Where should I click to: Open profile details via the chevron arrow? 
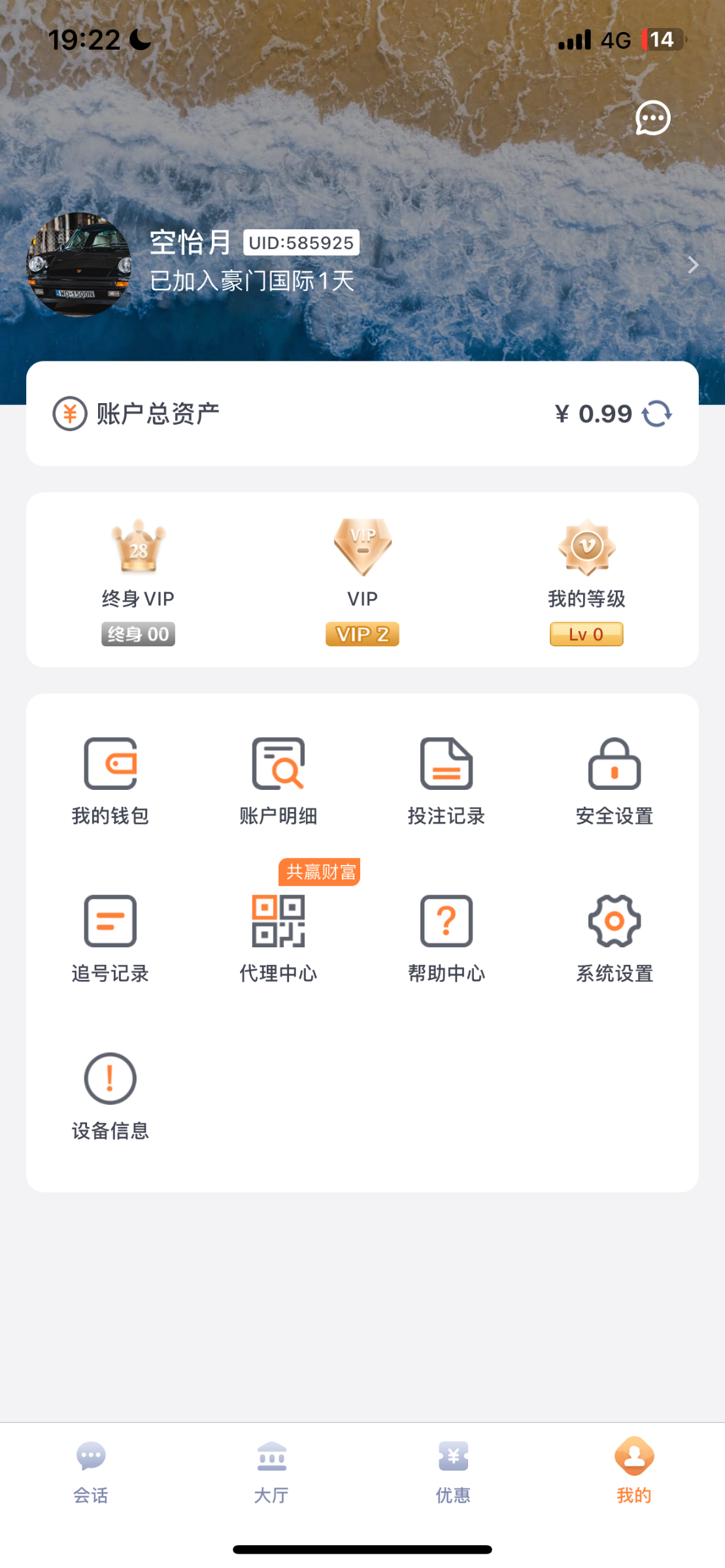[692, 265]
